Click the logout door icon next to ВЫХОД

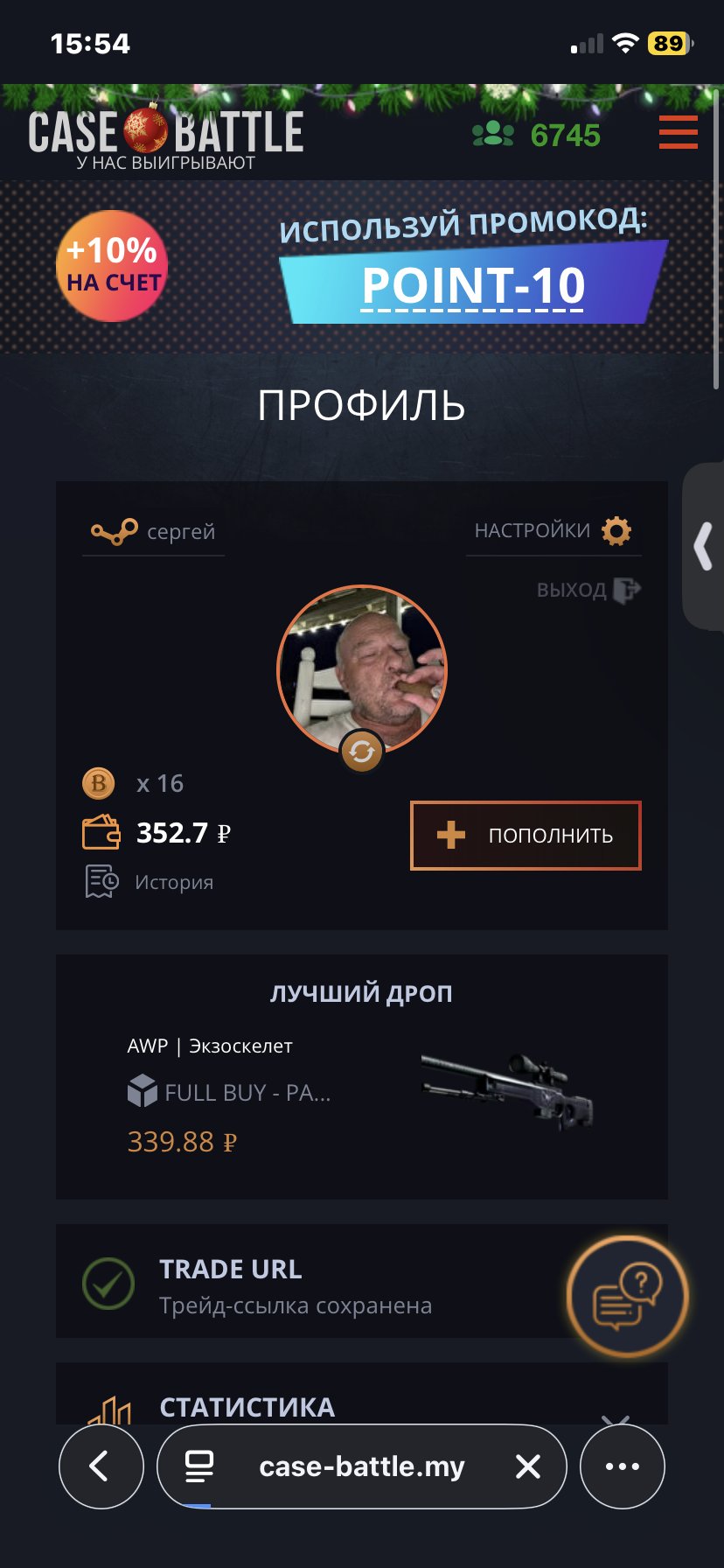[627, 591]
